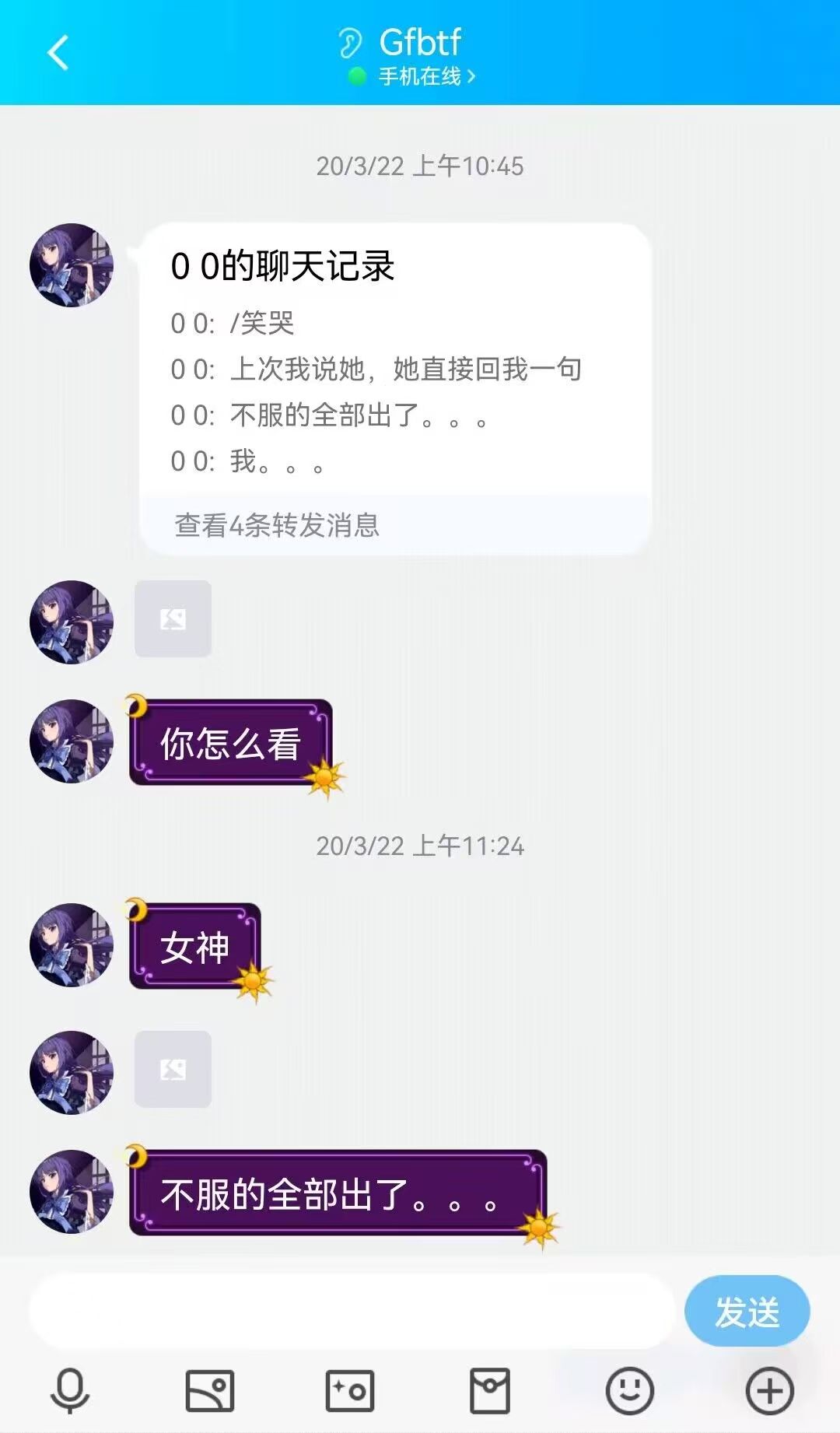Send a red packet
The height and width of the screenshot is (1433, 840).
point(490,1391)
